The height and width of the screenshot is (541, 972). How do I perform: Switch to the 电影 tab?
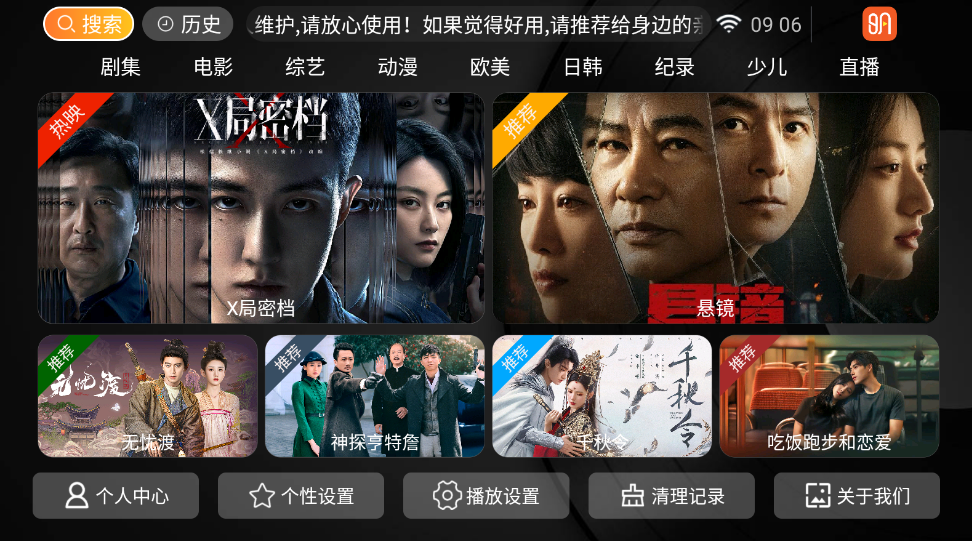pos(213,67)
